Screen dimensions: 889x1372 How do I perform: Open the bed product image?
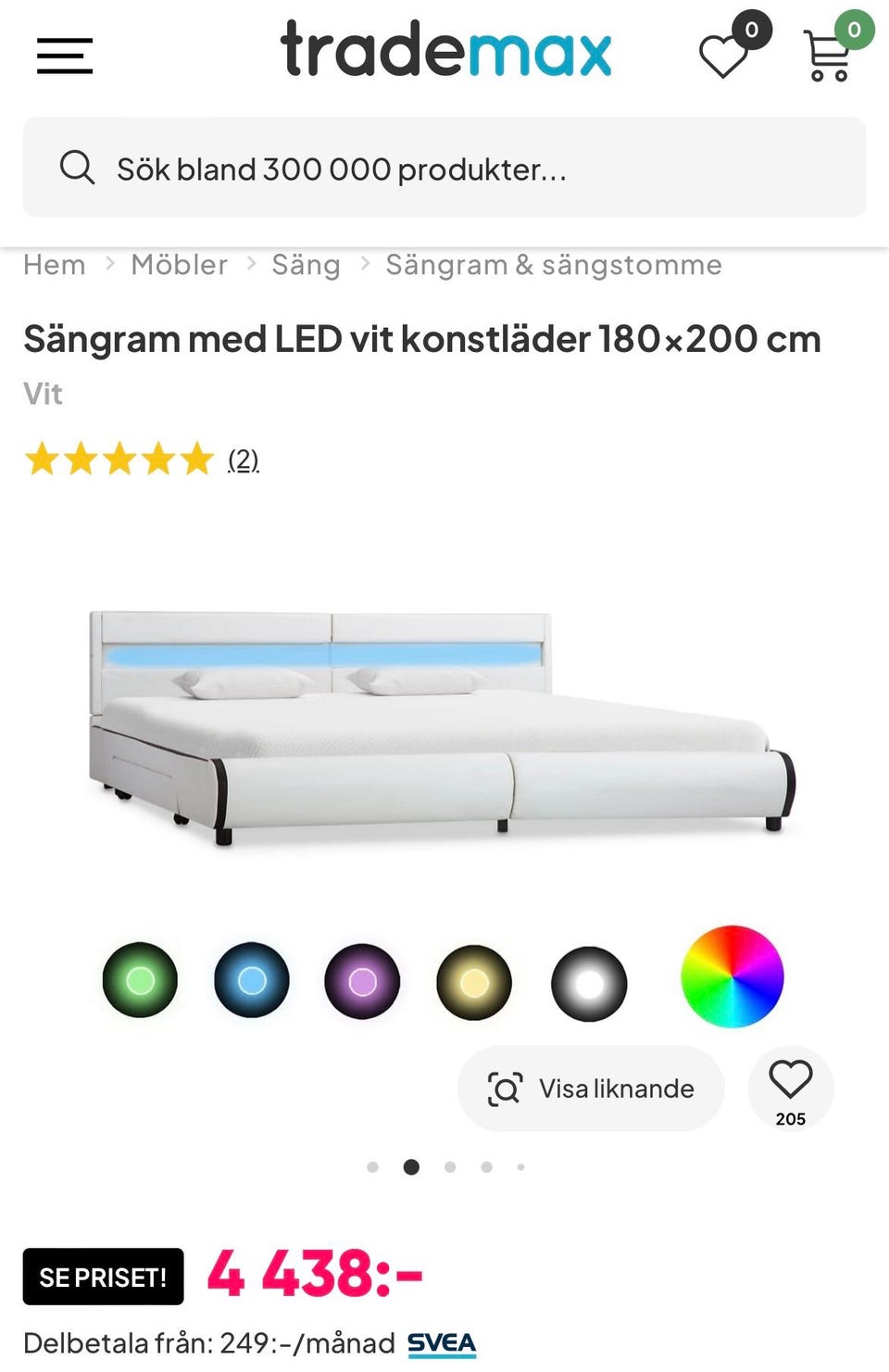443,727
